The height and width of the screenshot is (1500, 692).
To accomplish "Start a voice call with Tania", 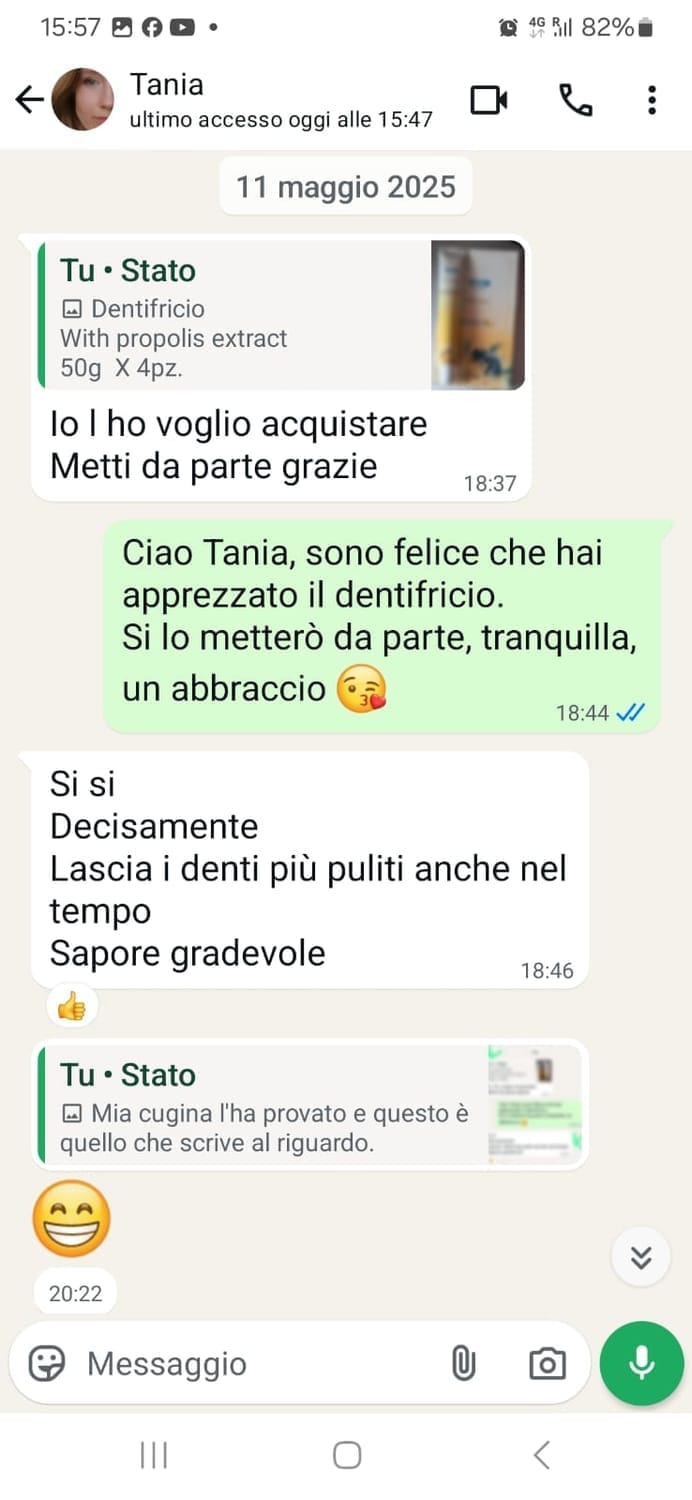I will coord(575,100).
